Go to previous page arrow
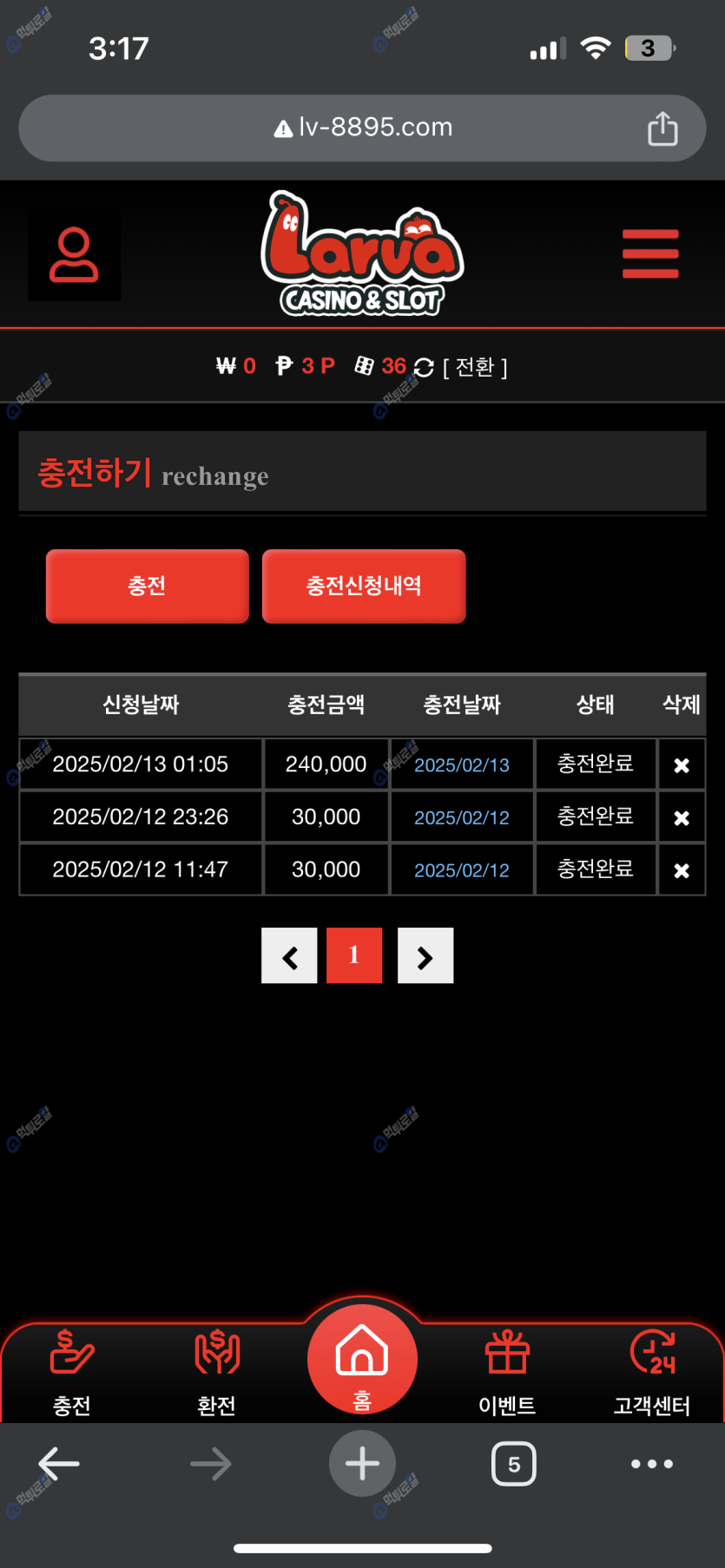The image size is (725, 1568). coord(289,955)
